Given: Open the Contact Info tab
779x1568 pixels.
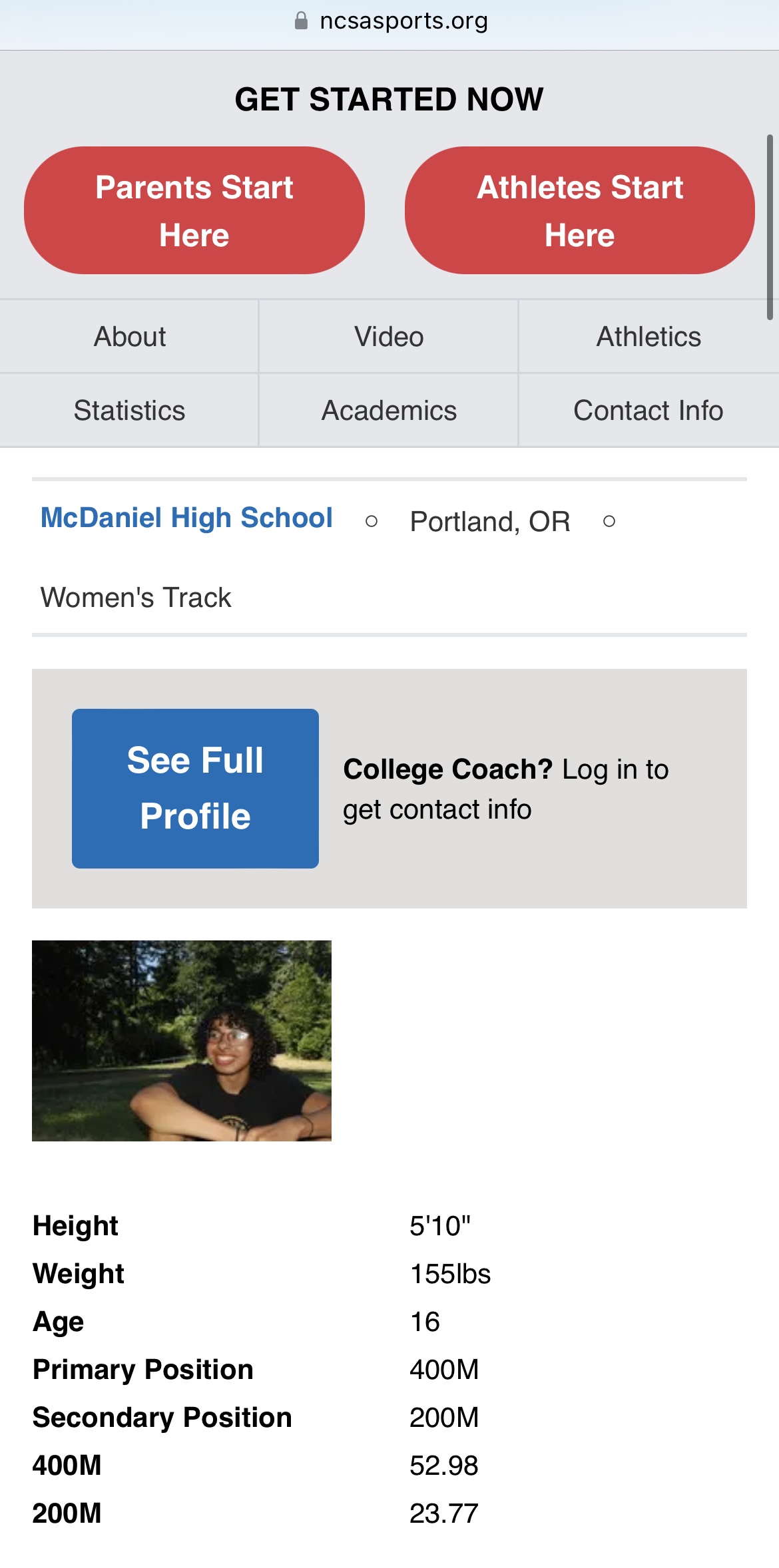Looking at the screenshot, I should click(x=649, y=411).
